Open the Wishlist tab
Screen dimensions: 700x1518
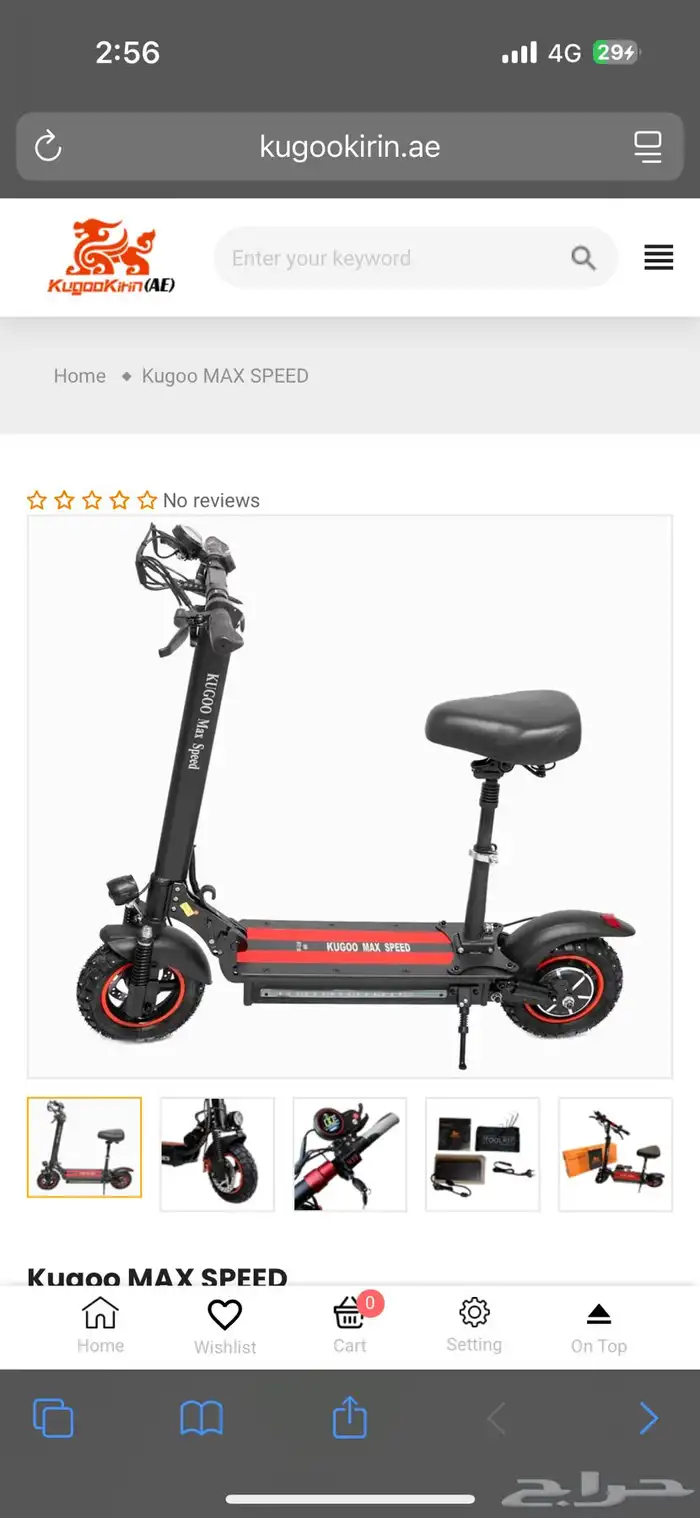tap(225, 1326)
